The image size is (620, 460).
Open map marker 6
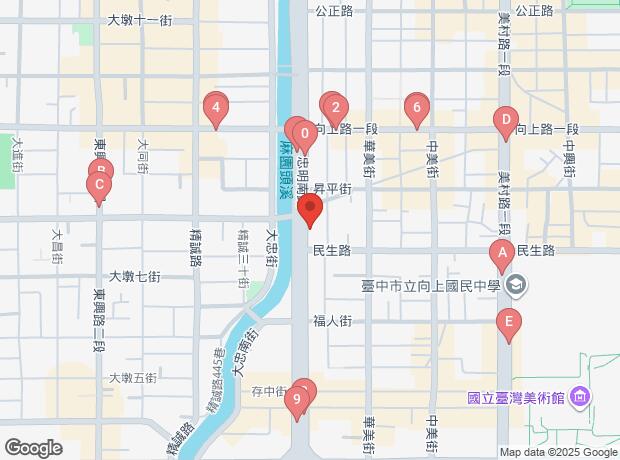417,110
